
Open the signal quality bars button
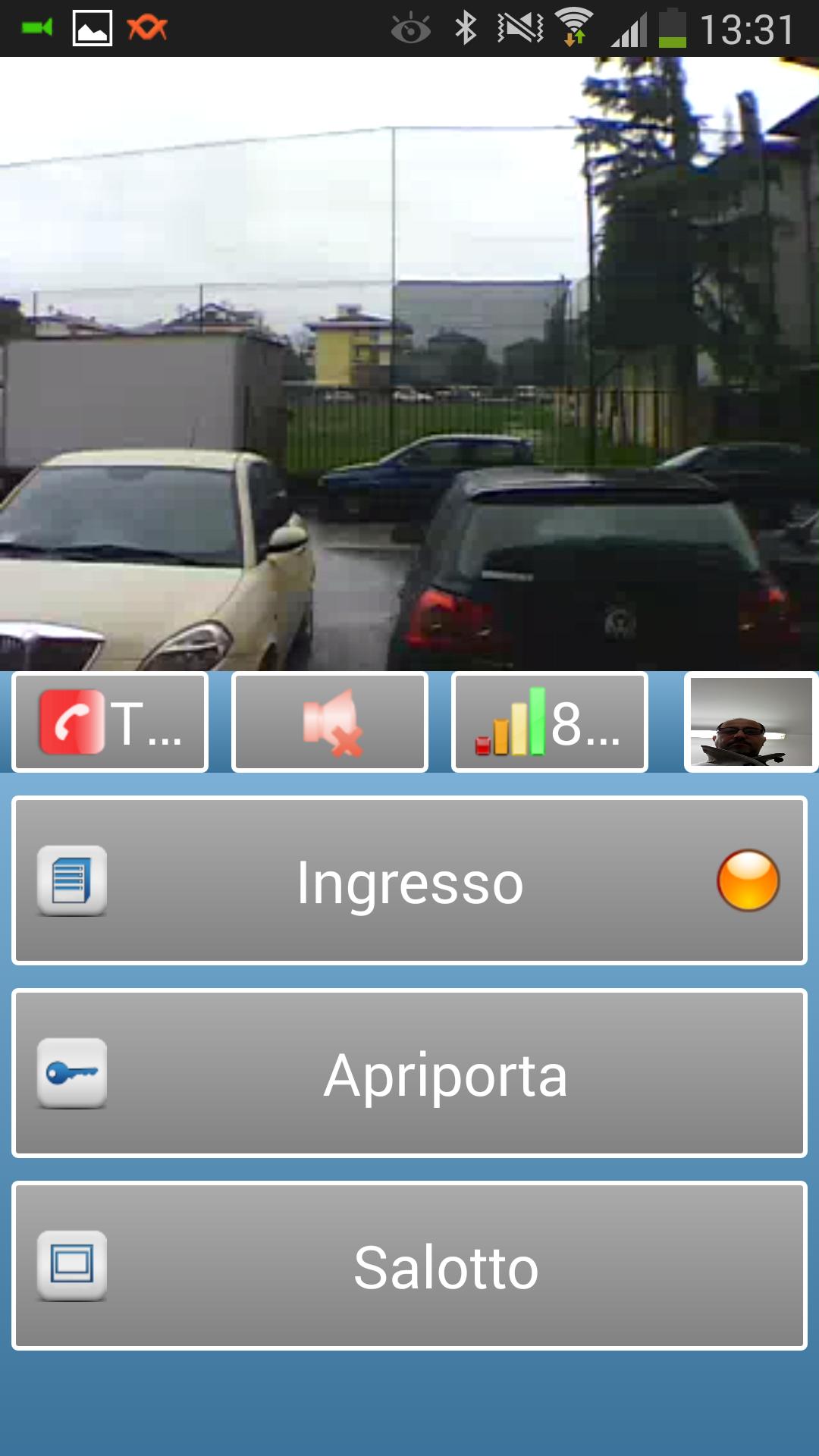pos(550,722)
